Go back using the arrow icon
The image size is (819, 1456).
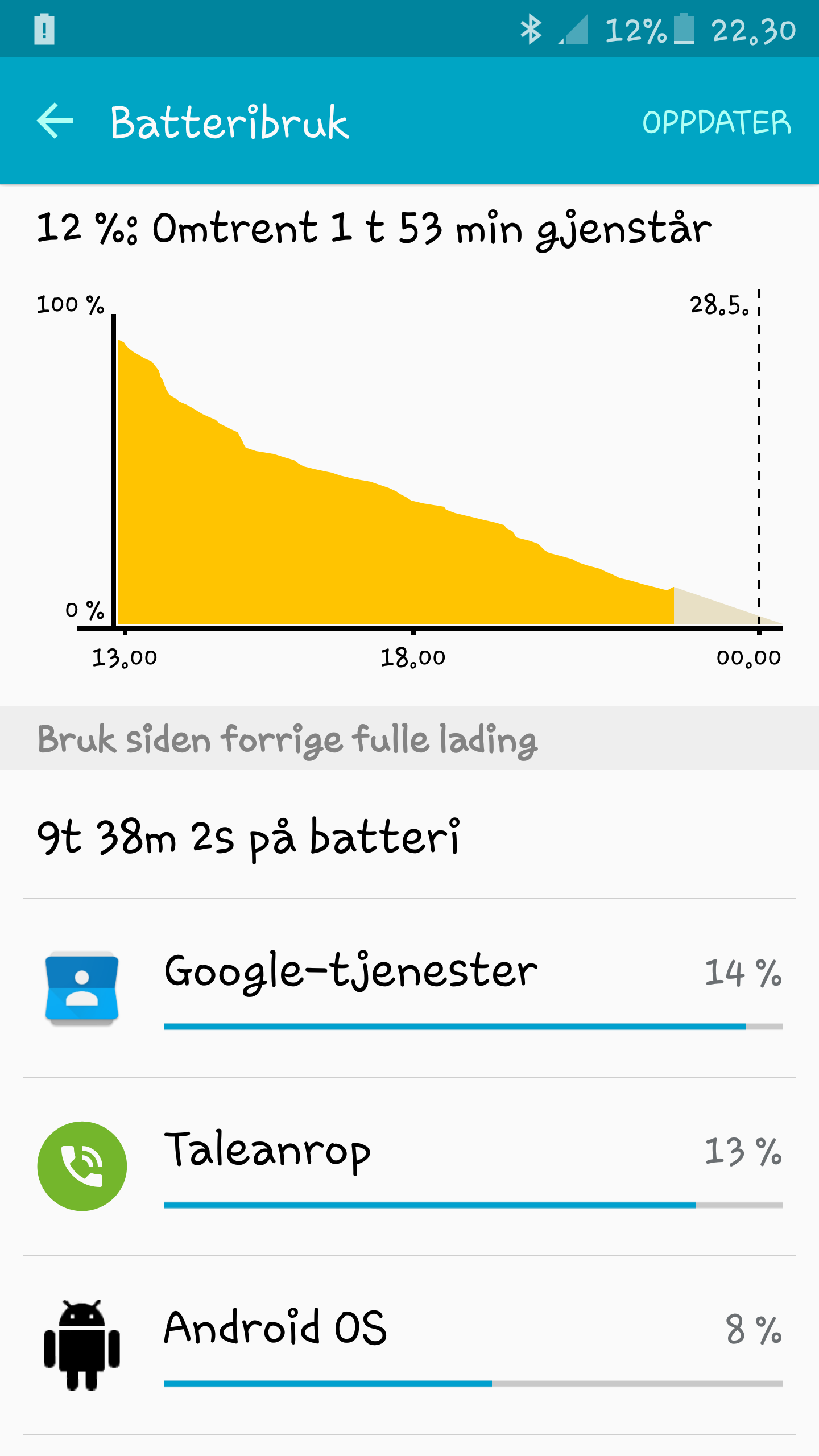[x=55, y=121]
